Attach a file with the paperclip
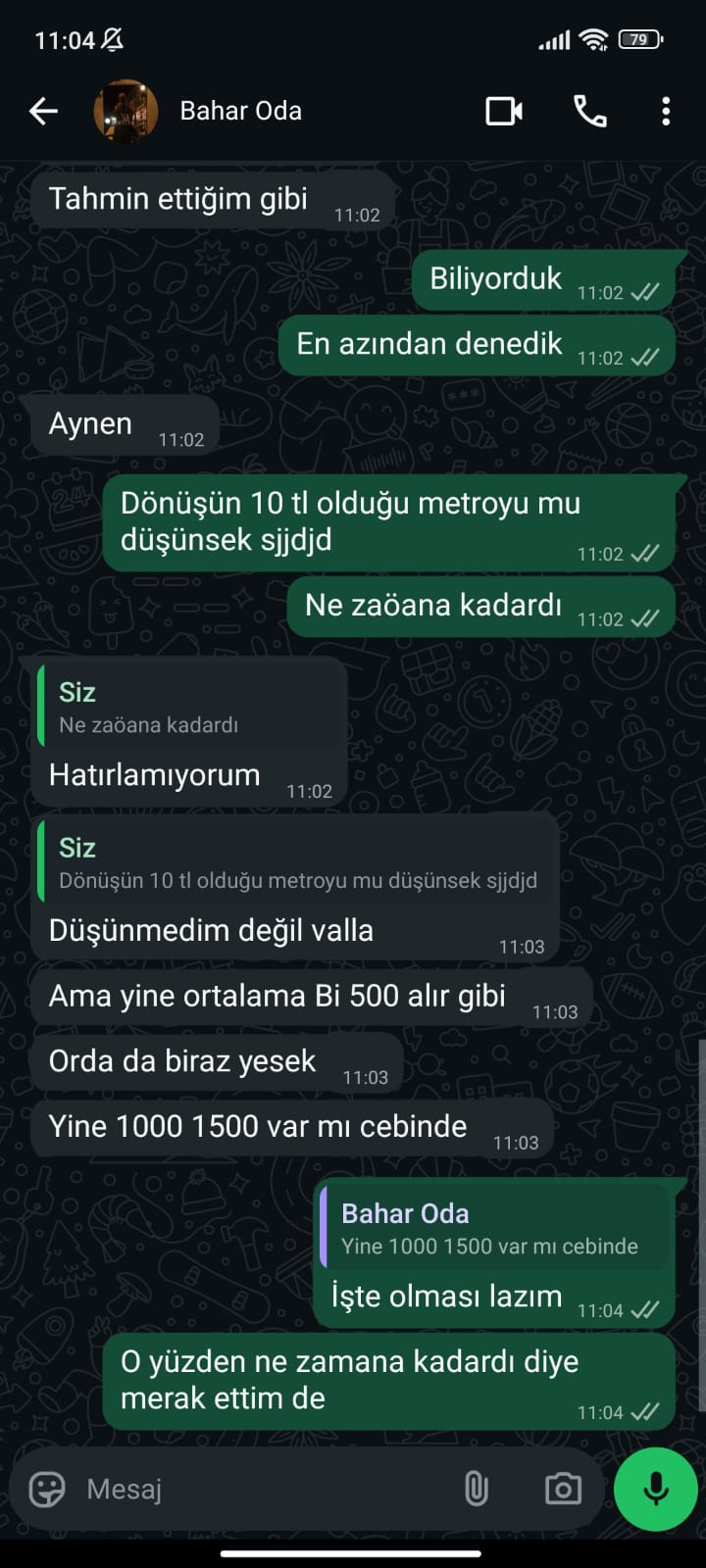 pyautogui.click(x=477, y=1490)
